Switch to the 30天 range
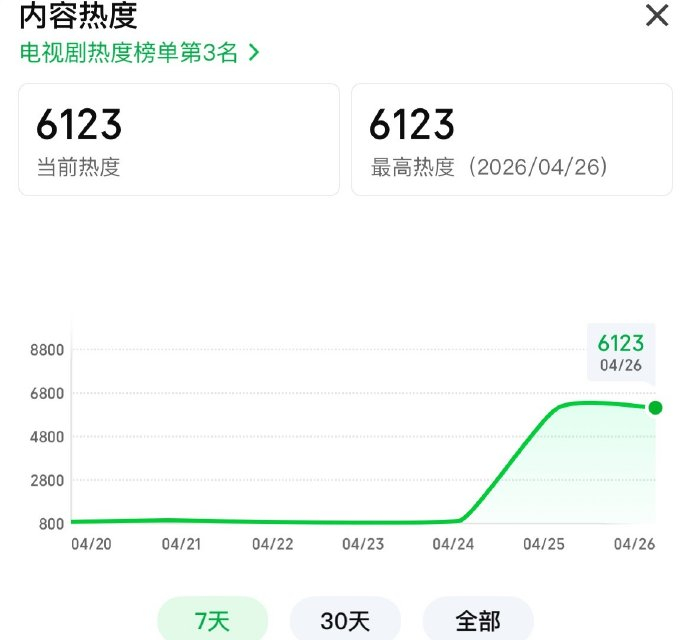The width and height of the screenshot is (690, 640). (x=345, y=620)
